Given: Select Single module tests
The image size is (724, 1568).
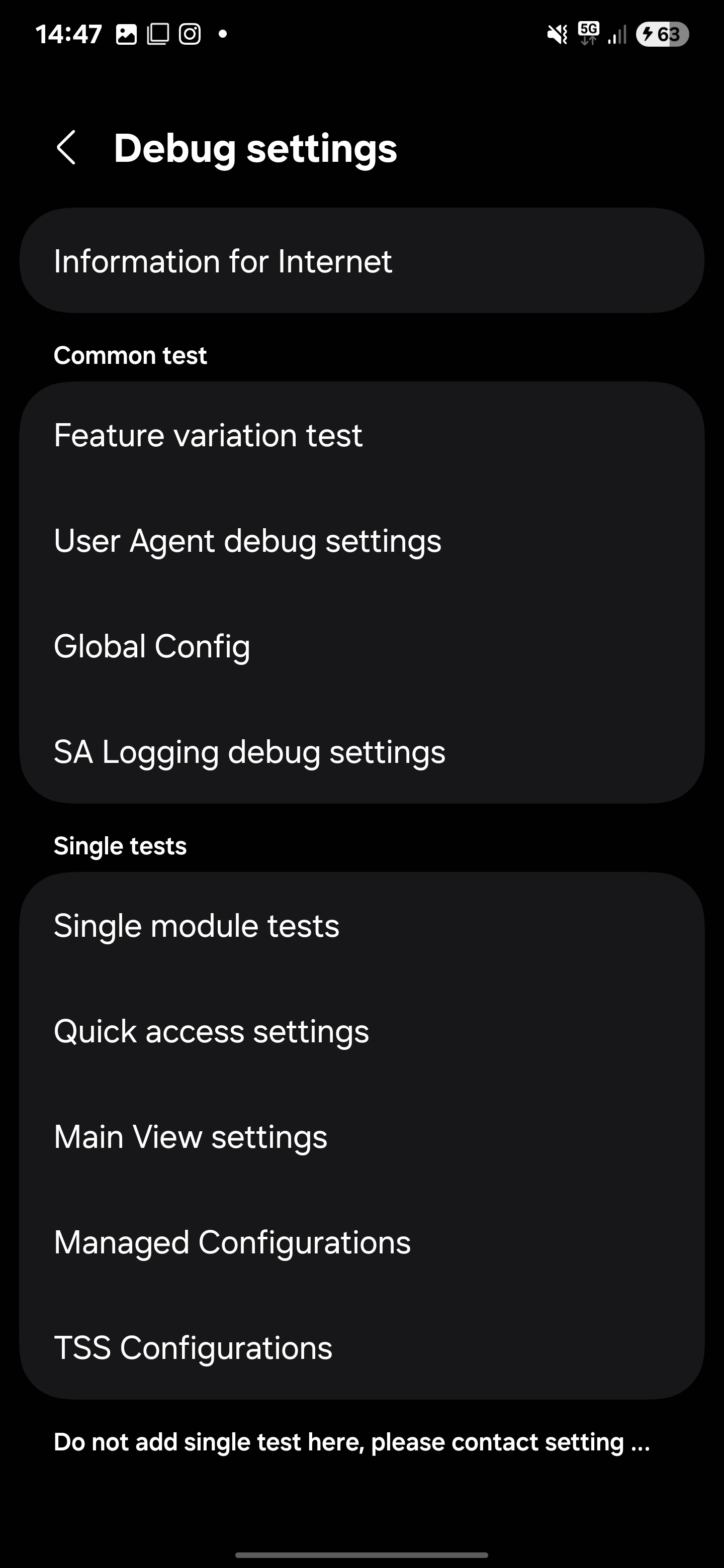Looking at the screenshot, I should click(361, 926).
